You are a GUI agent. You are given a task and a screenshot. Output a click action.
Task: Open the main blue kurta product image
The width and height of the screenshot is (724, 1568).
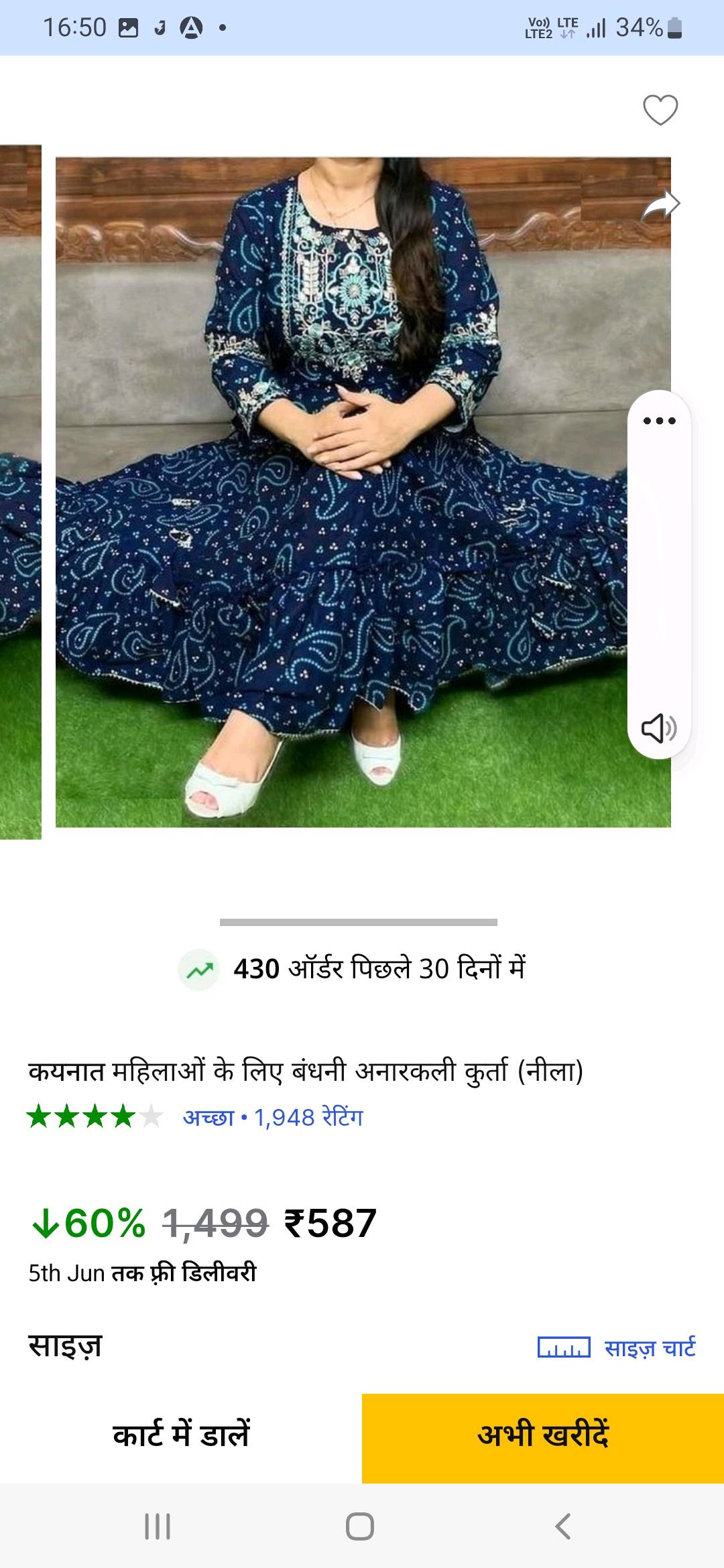(363, 492)
